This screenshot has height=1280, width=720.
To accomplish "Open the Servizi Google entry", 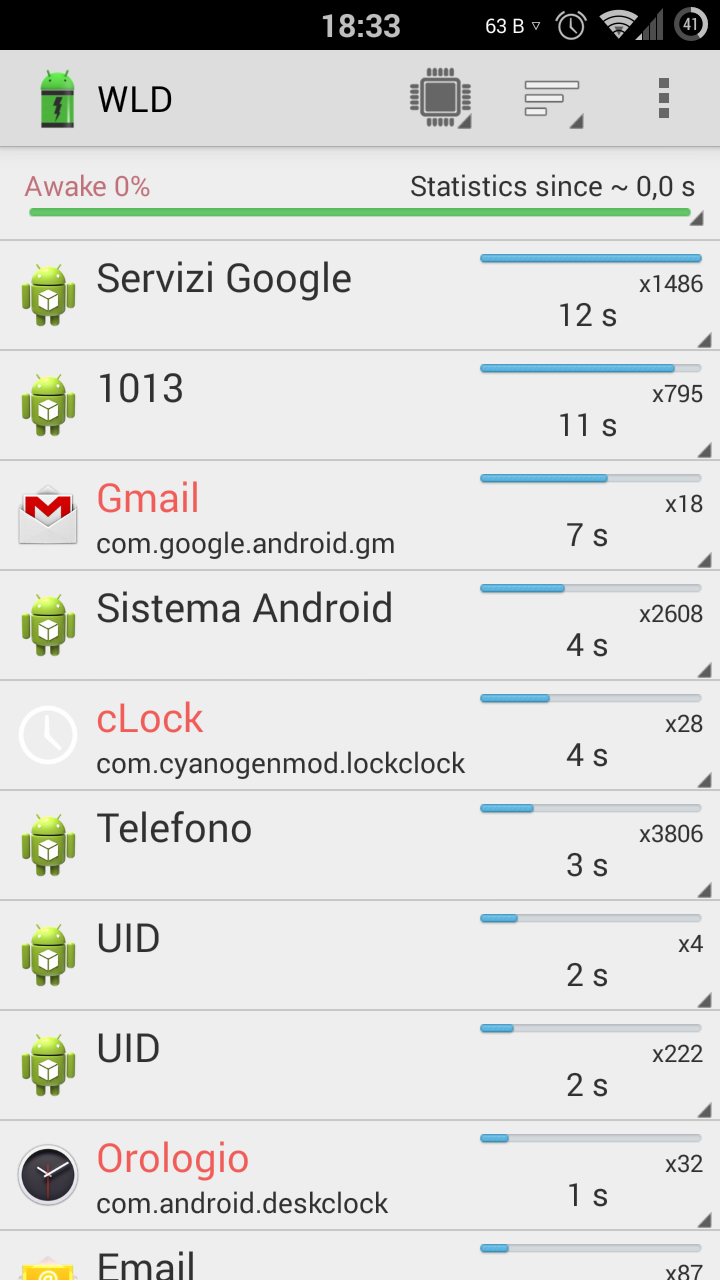I will [x=360, y=296].
